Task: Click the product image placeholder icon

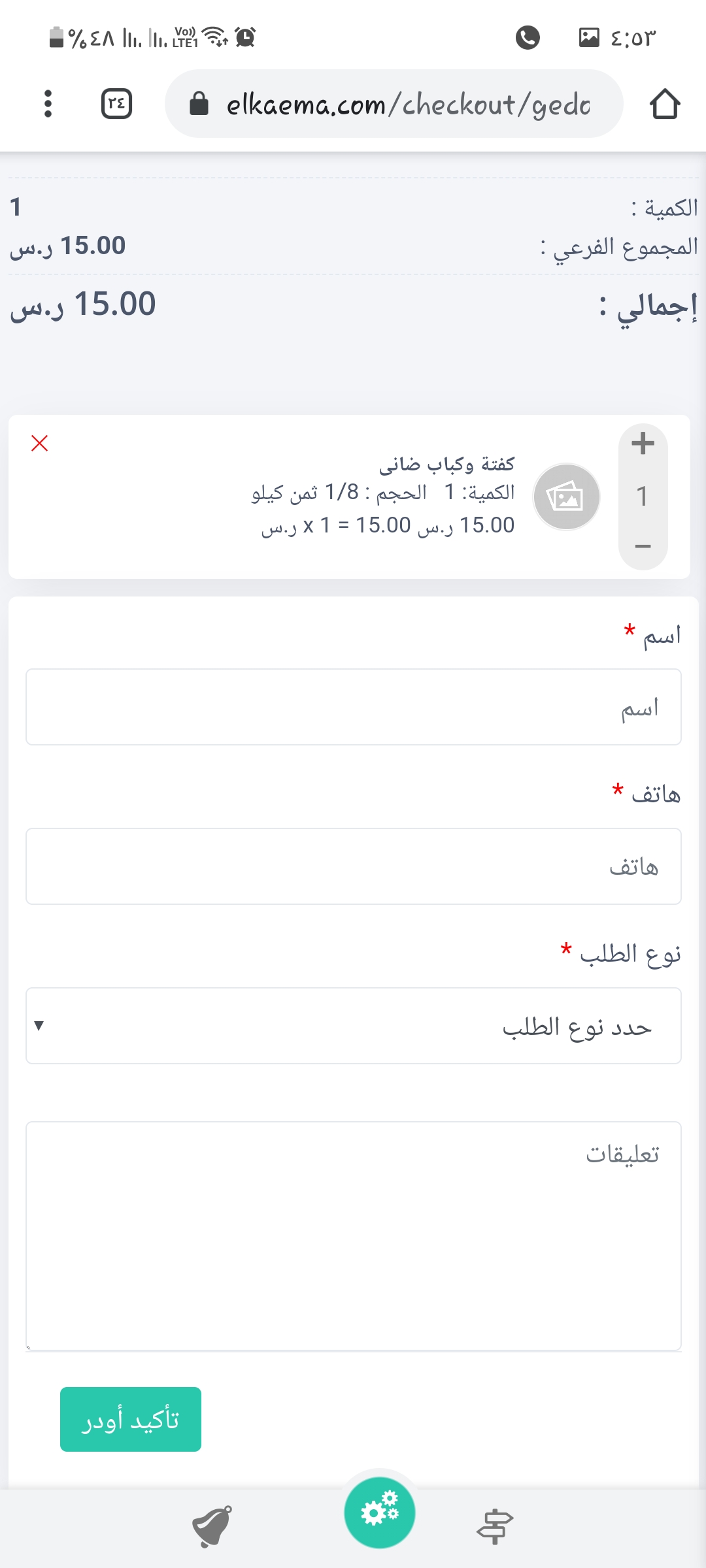Action: tap(567, 495)
